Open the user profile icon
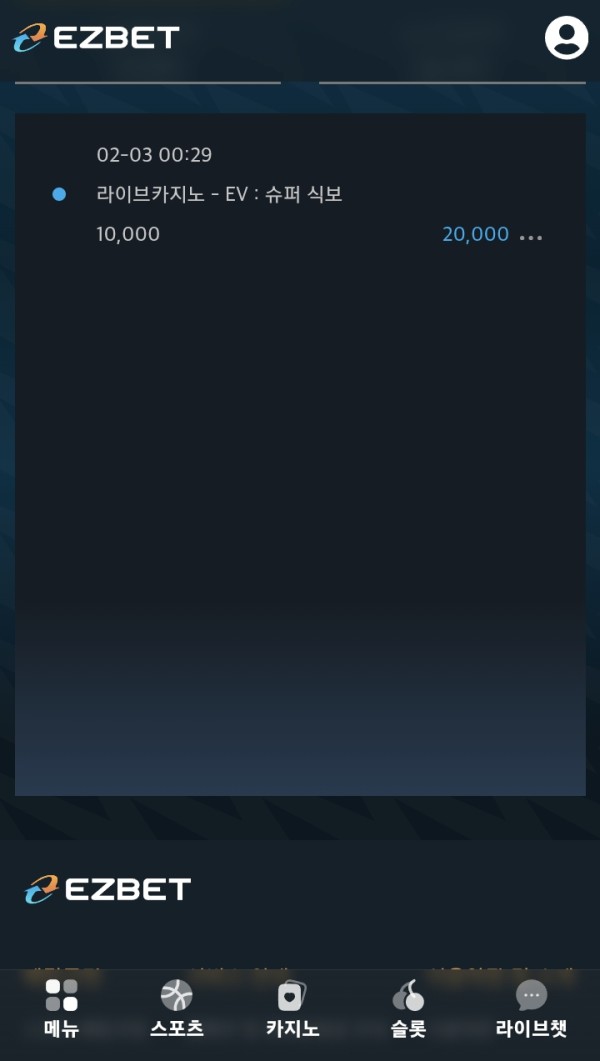 pos(566,38)
